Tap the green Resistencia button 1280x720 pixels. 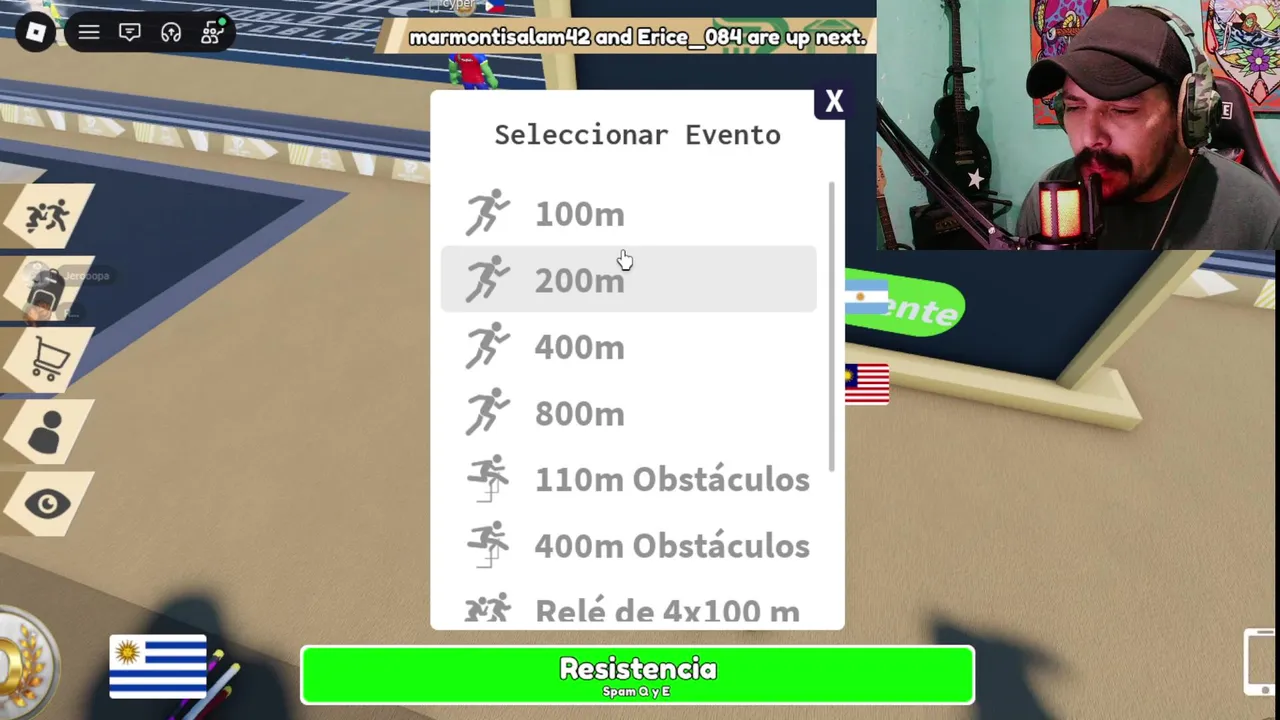[x=637, y=675]
